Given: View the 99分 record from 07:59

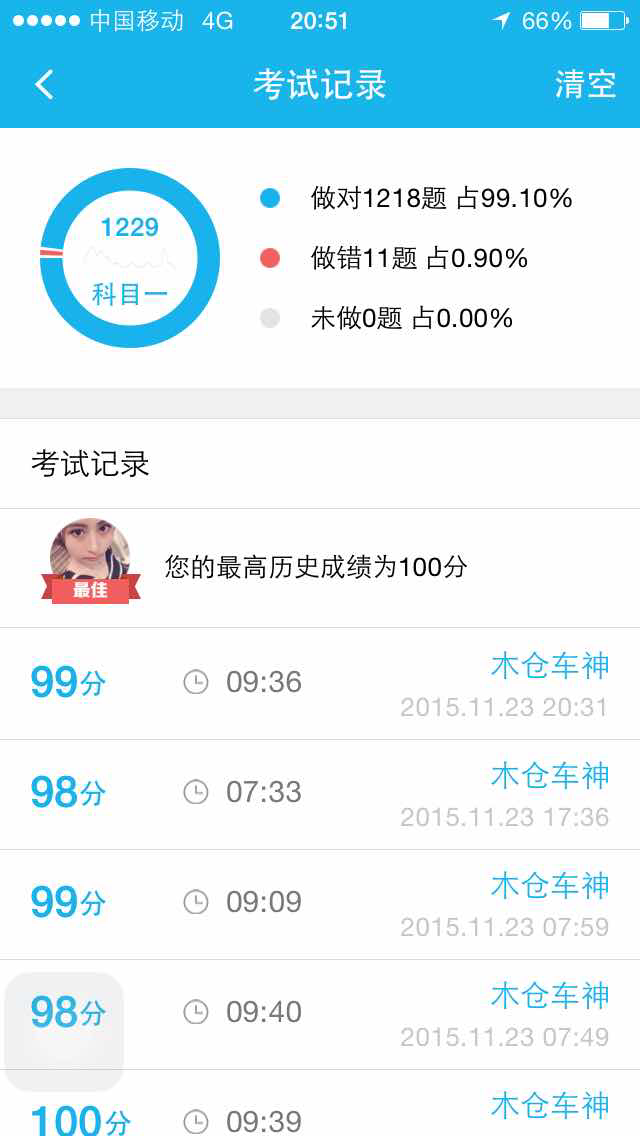Looking at the screenshot, I should pyautogui.click(x=320, y=904).
